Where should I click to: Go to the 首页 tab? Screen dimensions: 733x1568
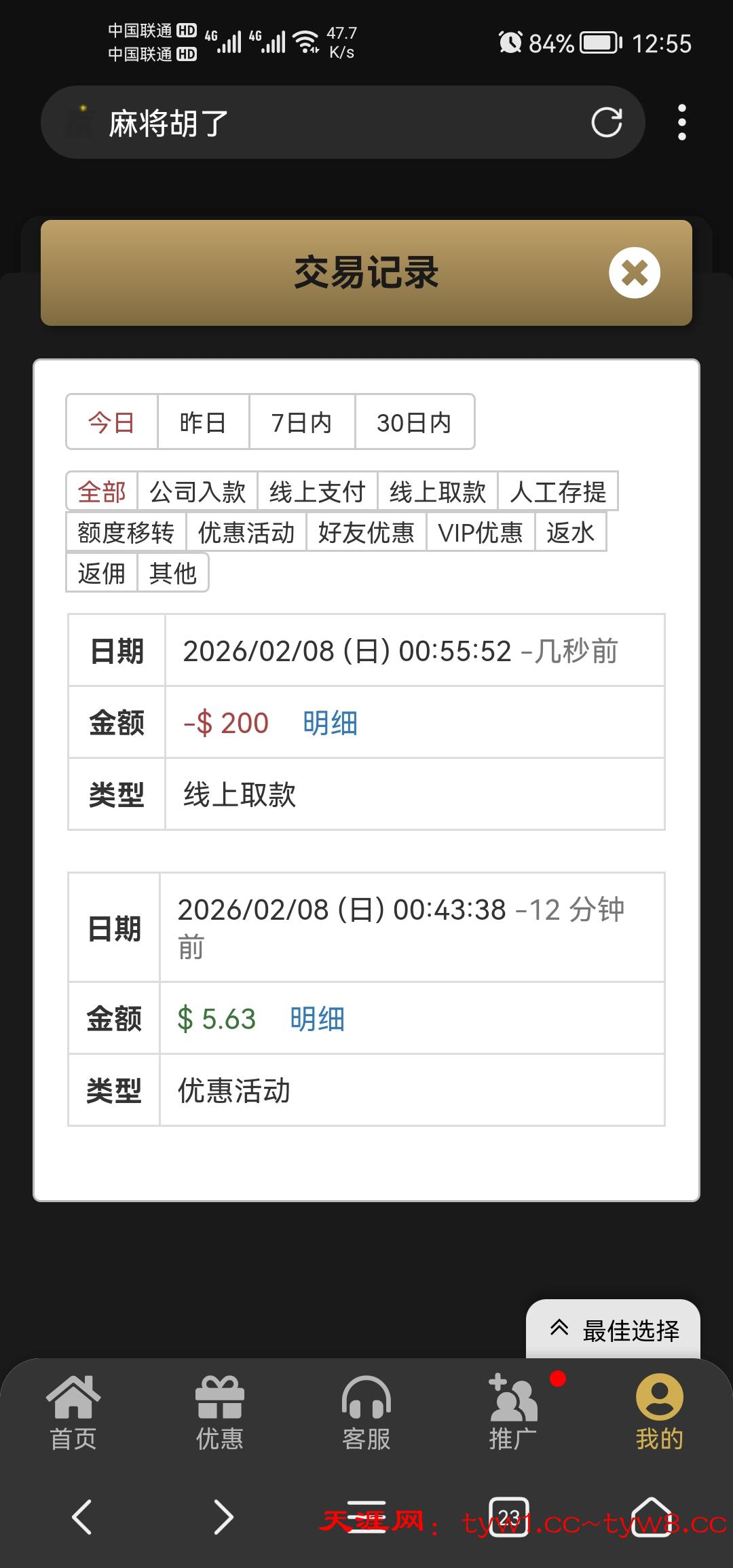[x=73, y=1412]
